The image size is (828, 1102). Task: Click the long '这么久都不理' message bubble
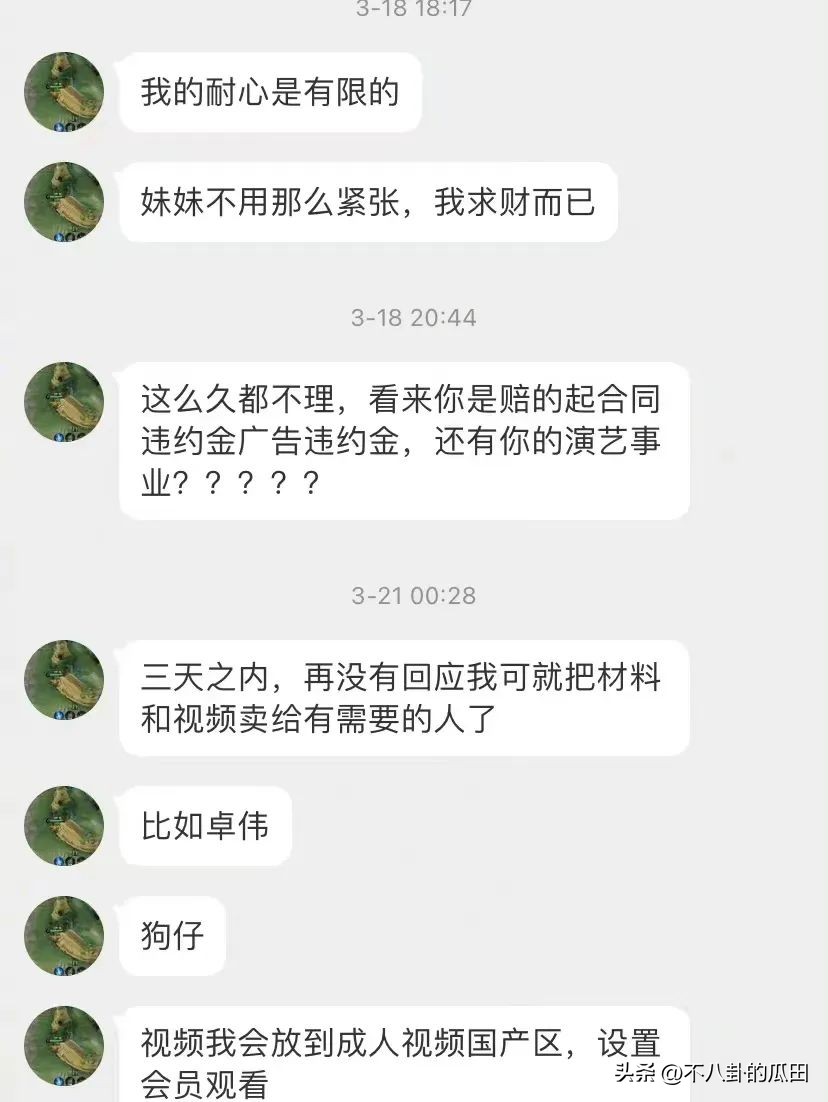[404, 440]
